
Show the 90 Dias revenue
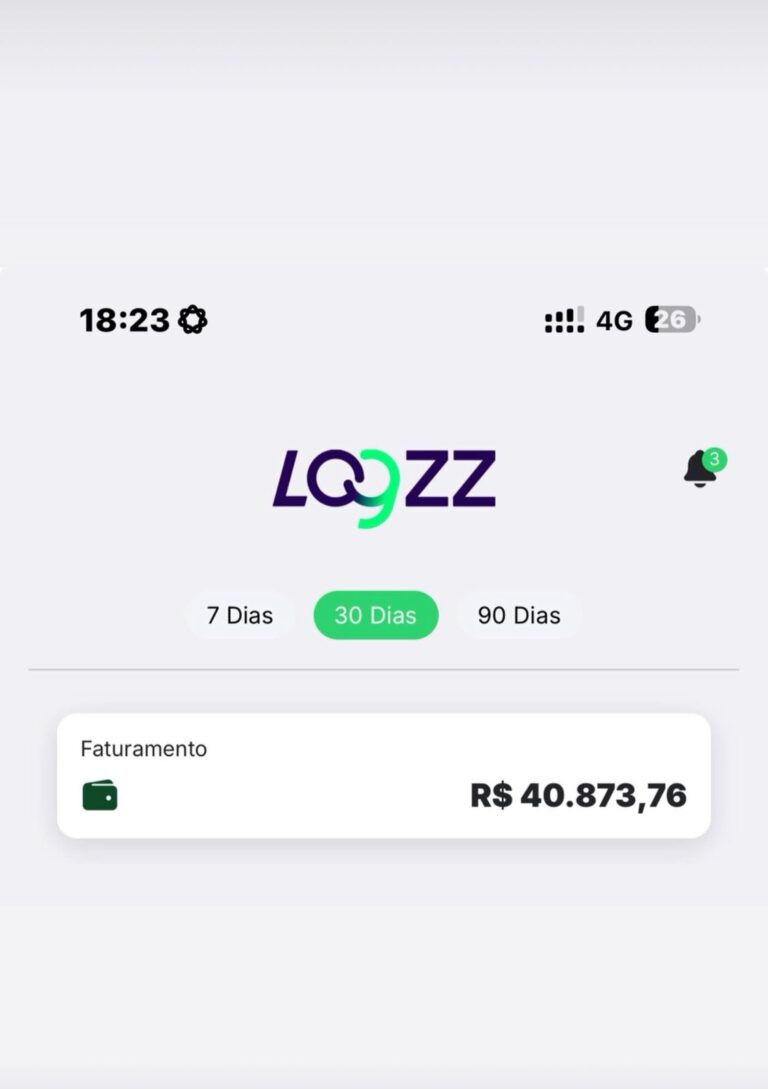519,615
